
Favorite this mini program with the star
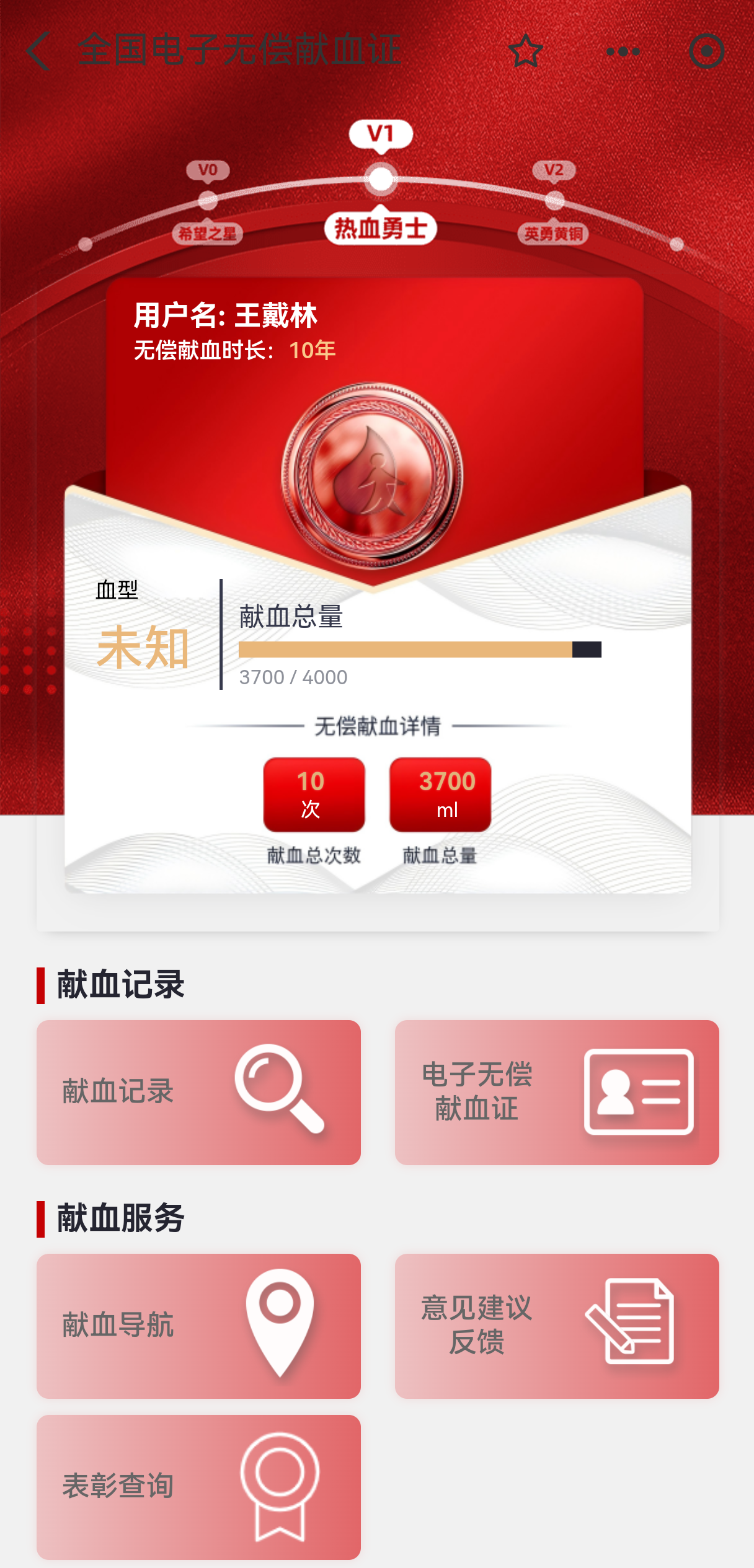click(525, 51)
